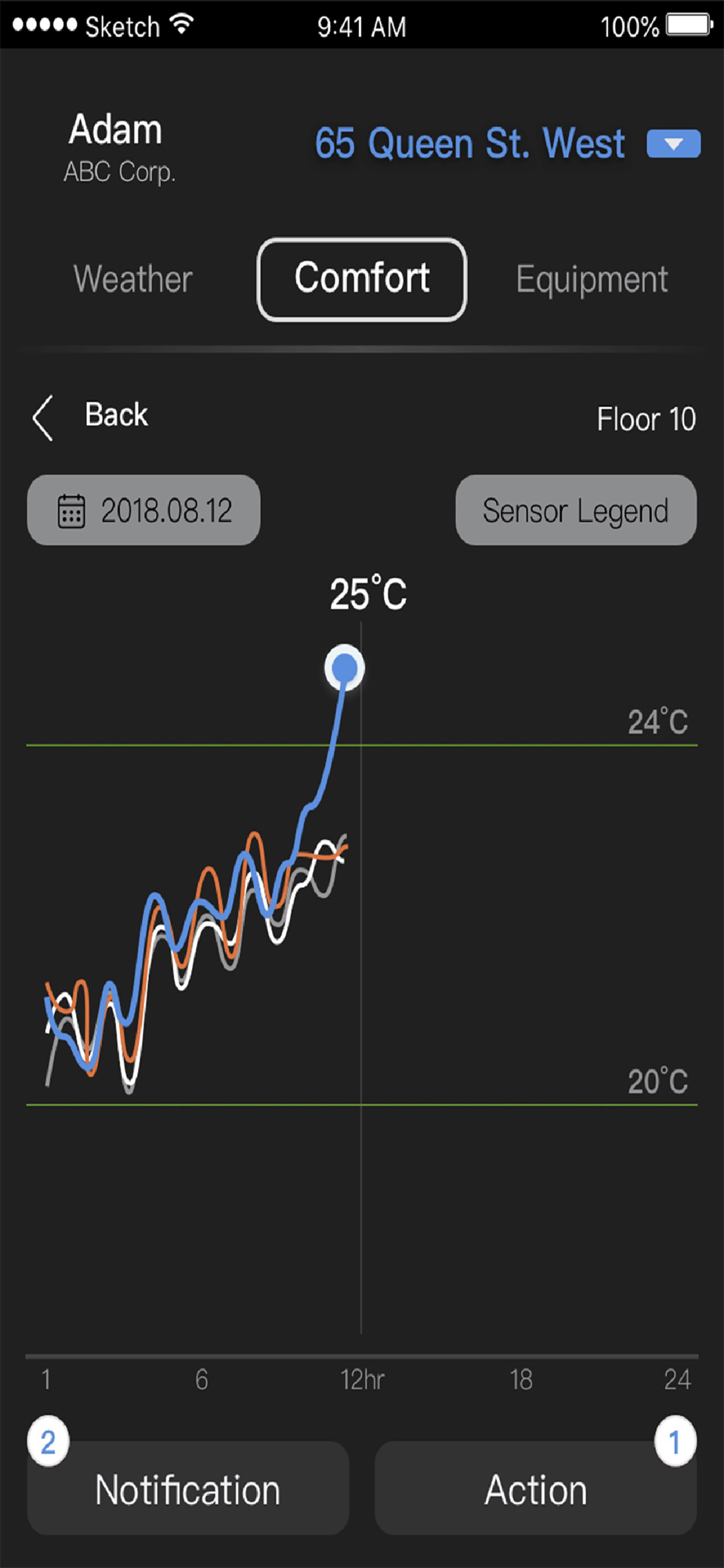Go back to the previous screen
The image size is (724, 1568).
(90, 416)
